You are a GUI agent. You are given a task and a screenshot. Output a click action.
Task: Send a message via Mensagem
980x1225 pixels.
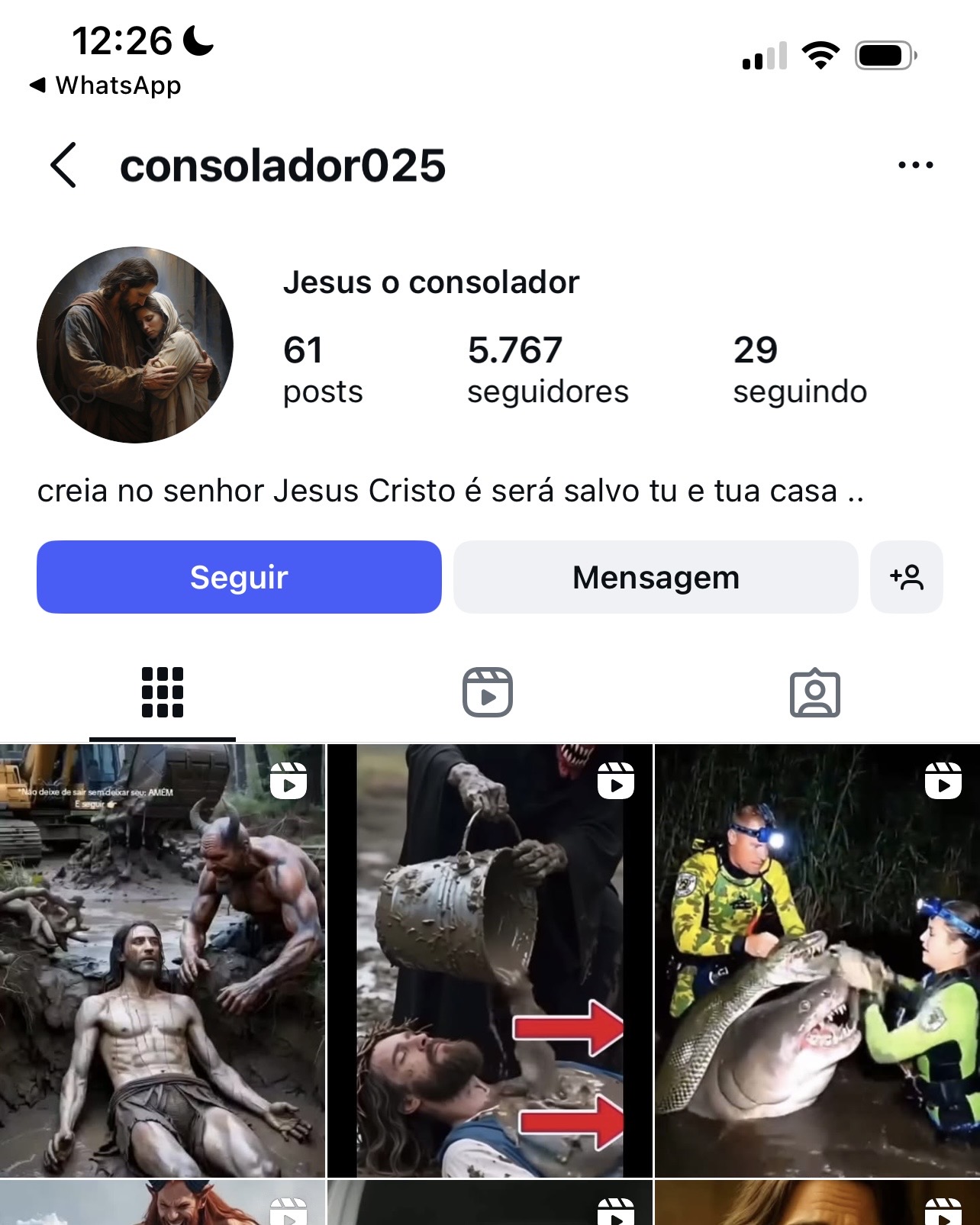click(656, 577)
